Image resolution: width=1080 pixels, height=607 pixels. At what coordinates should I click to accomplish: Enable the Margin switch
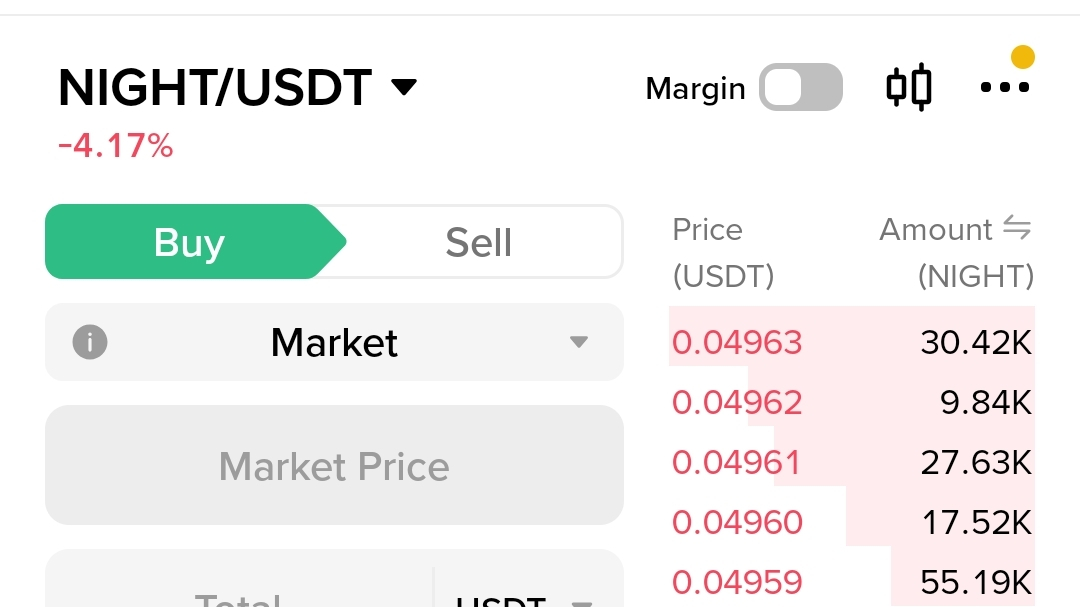tap(800, 88)
